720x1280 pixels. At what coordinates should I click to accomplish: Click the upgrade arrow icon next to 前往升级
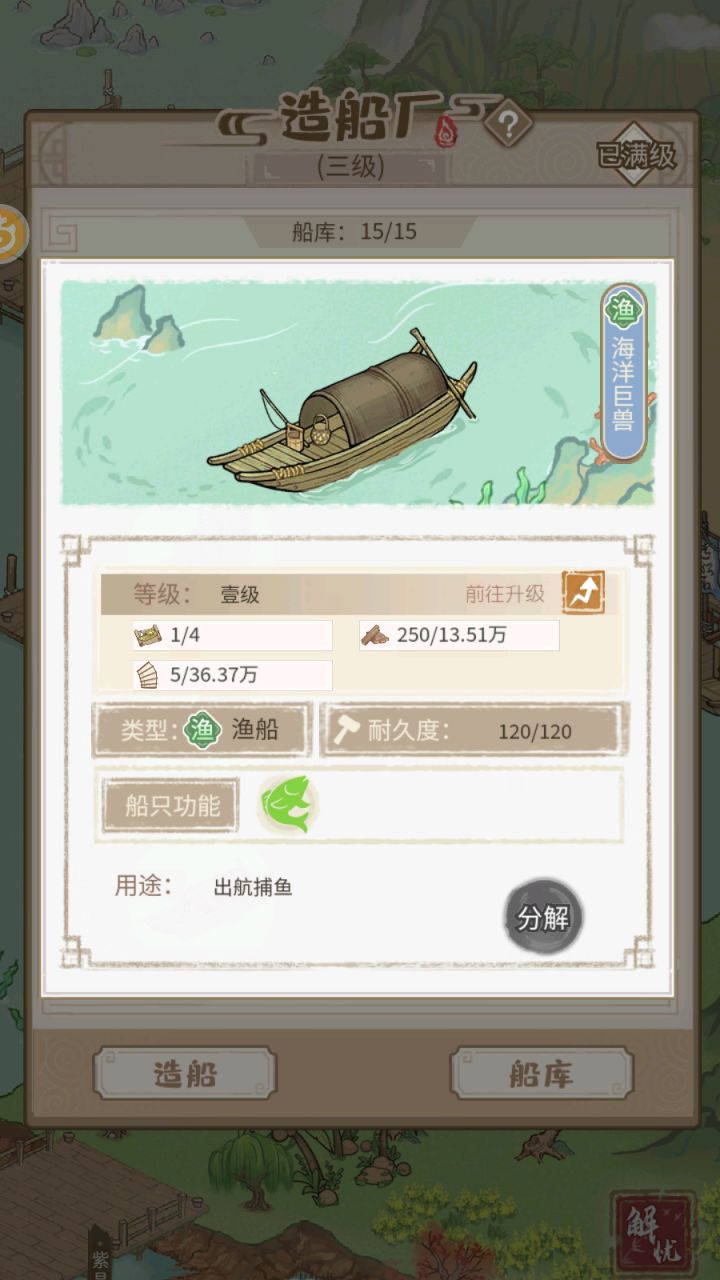[585, 590]
